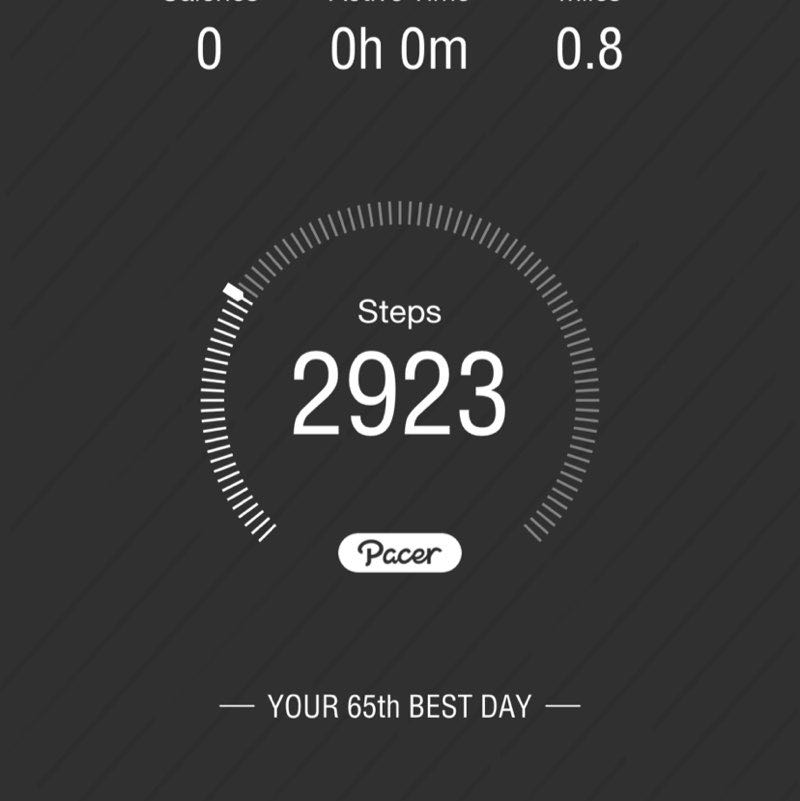Tap the Pacer pill button below the steps
This screenshot has height=801, width=800.
point(400,553)
